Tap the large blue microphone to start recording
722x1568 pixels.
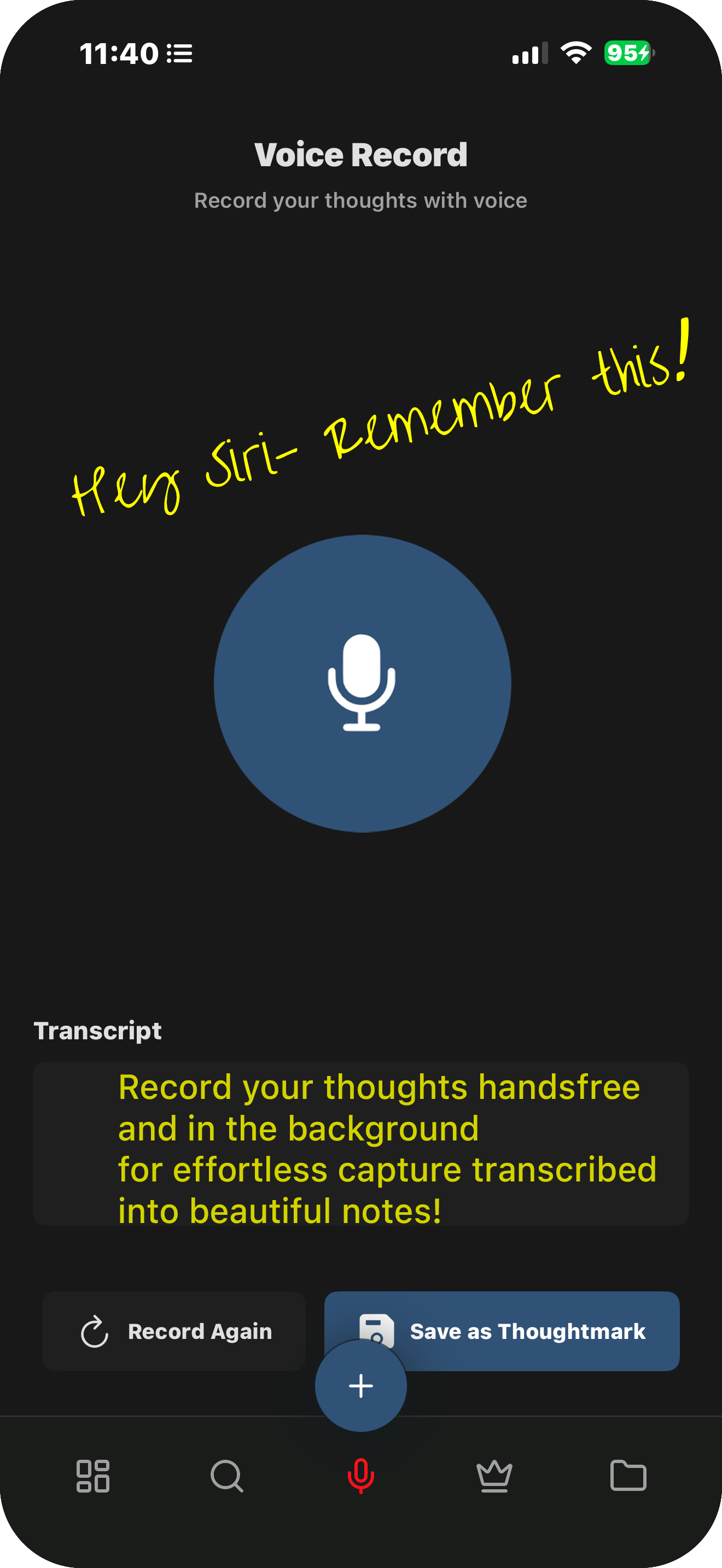[x=361, y=683]
